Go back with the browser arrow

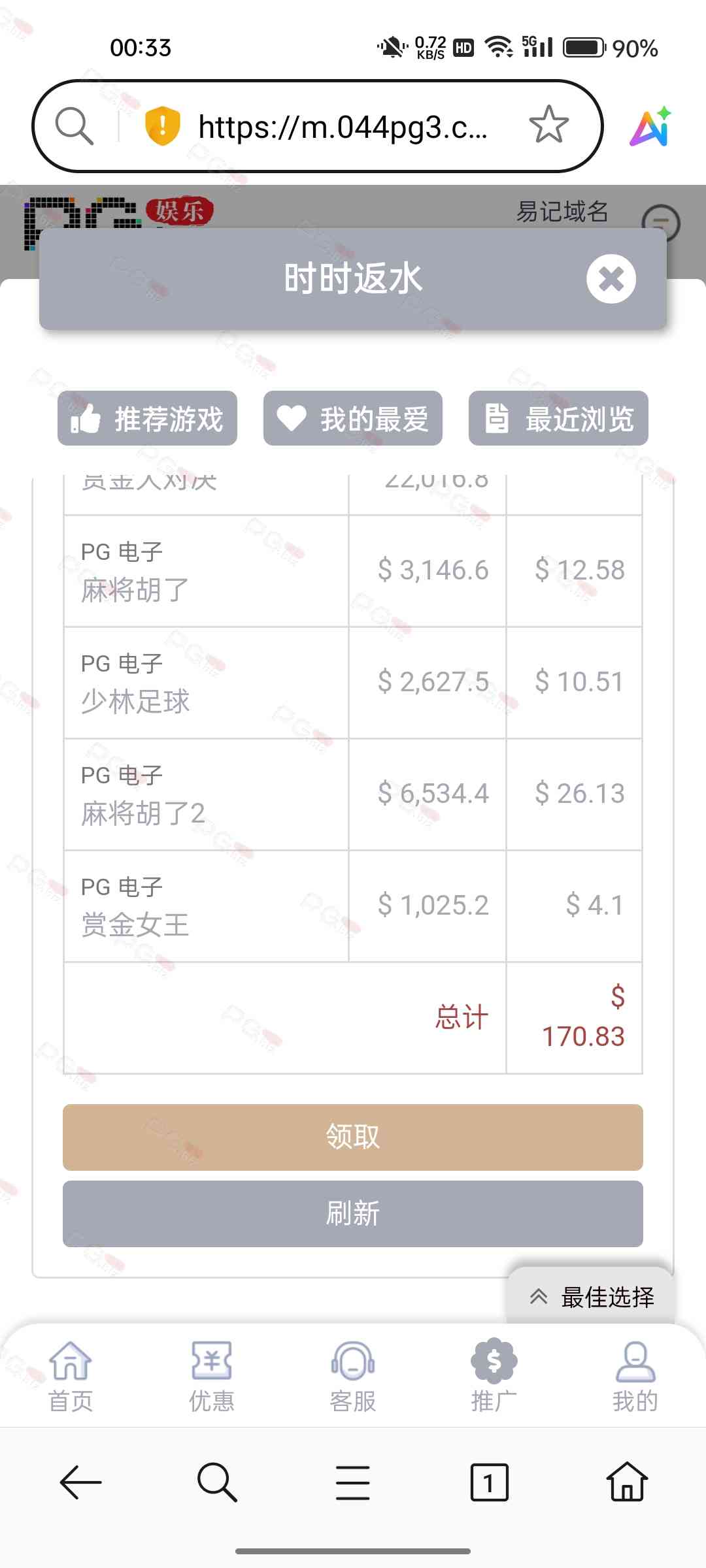click(x=80, y=1482)
